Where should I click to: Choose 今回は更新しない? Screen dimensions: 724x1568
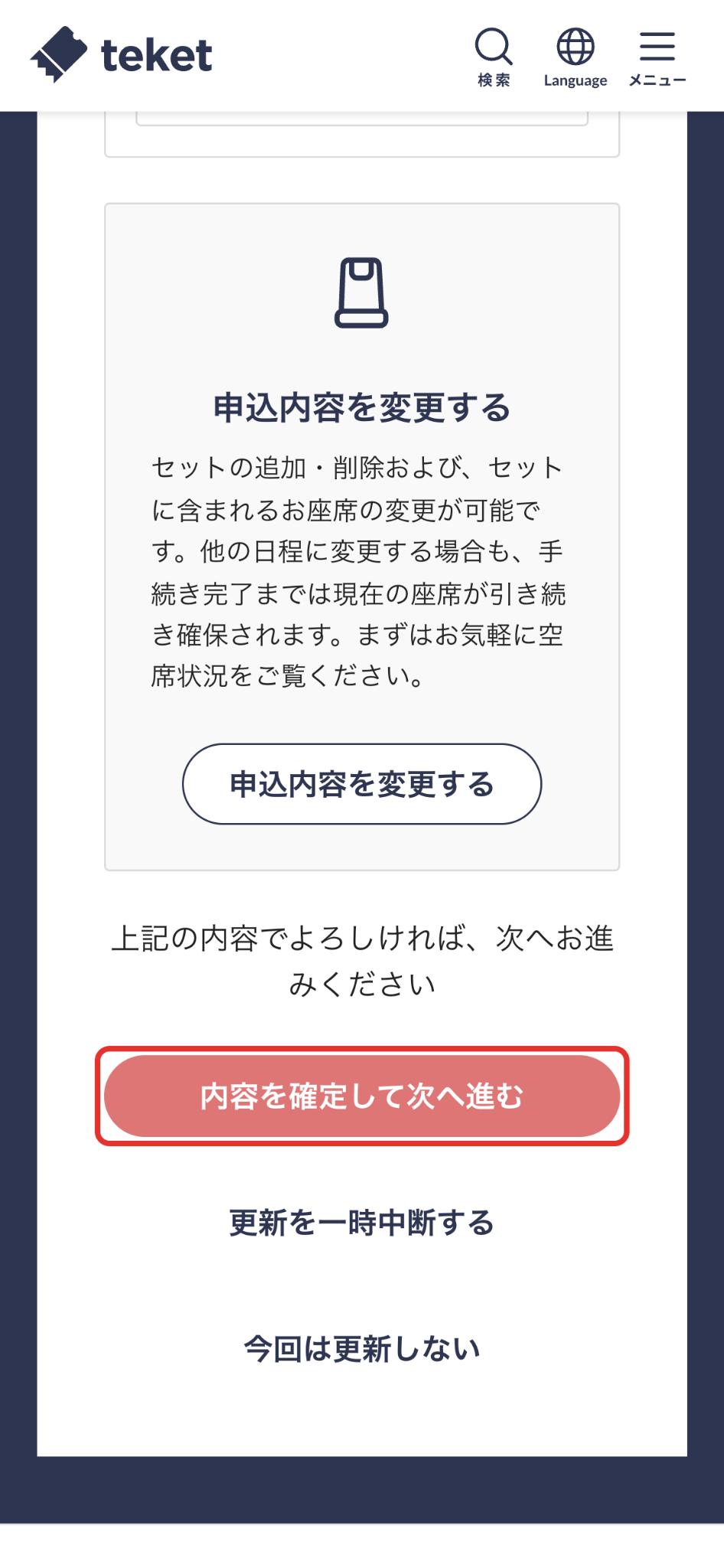[x=362, y=1348]
